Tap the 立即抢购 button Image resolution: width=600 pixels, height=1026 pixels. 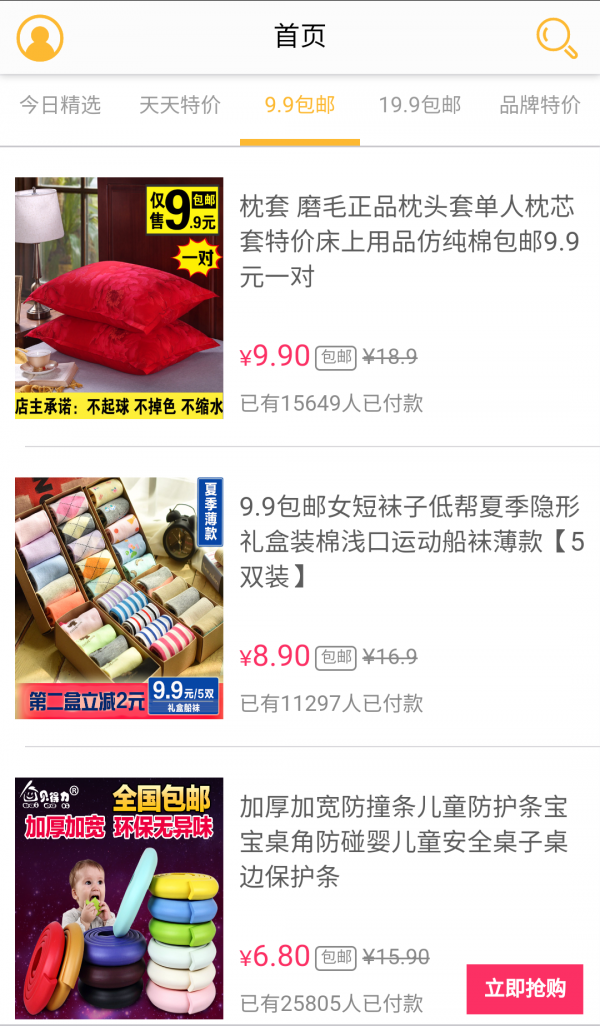pyautogui.click(x=525, y=989)
